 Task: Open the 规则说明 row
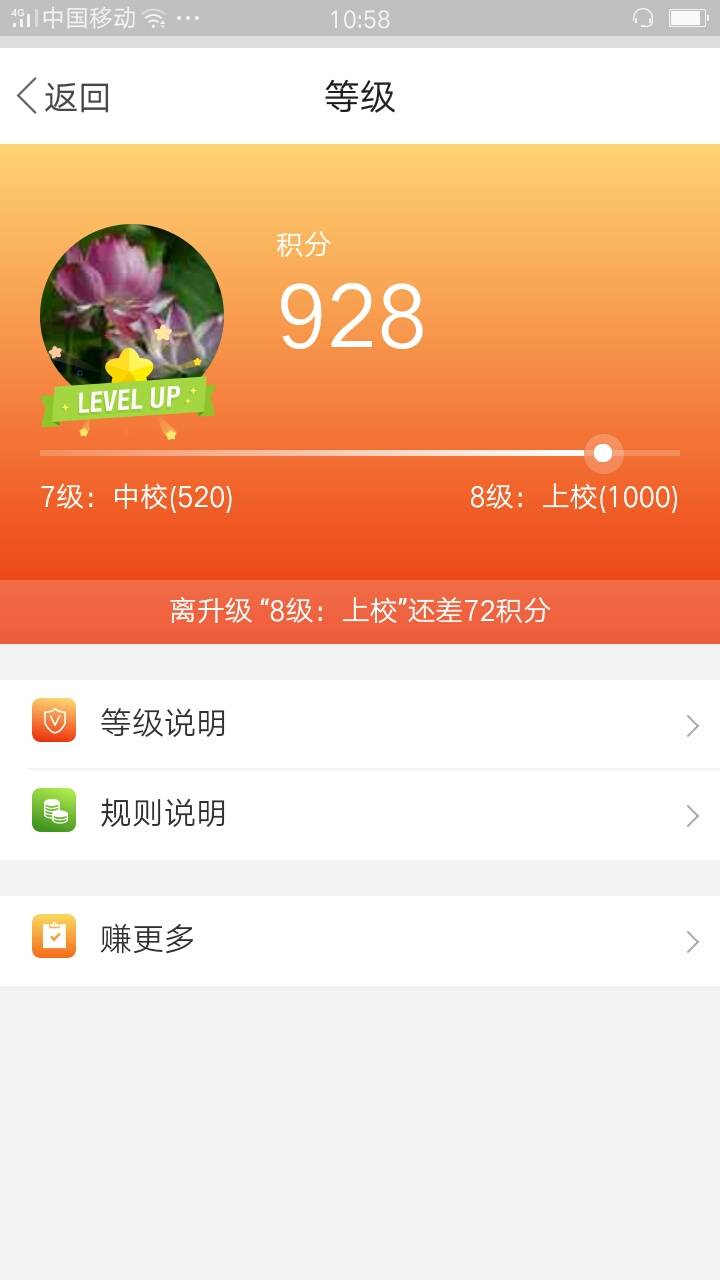pyautogui.click(x=360, y=814)
